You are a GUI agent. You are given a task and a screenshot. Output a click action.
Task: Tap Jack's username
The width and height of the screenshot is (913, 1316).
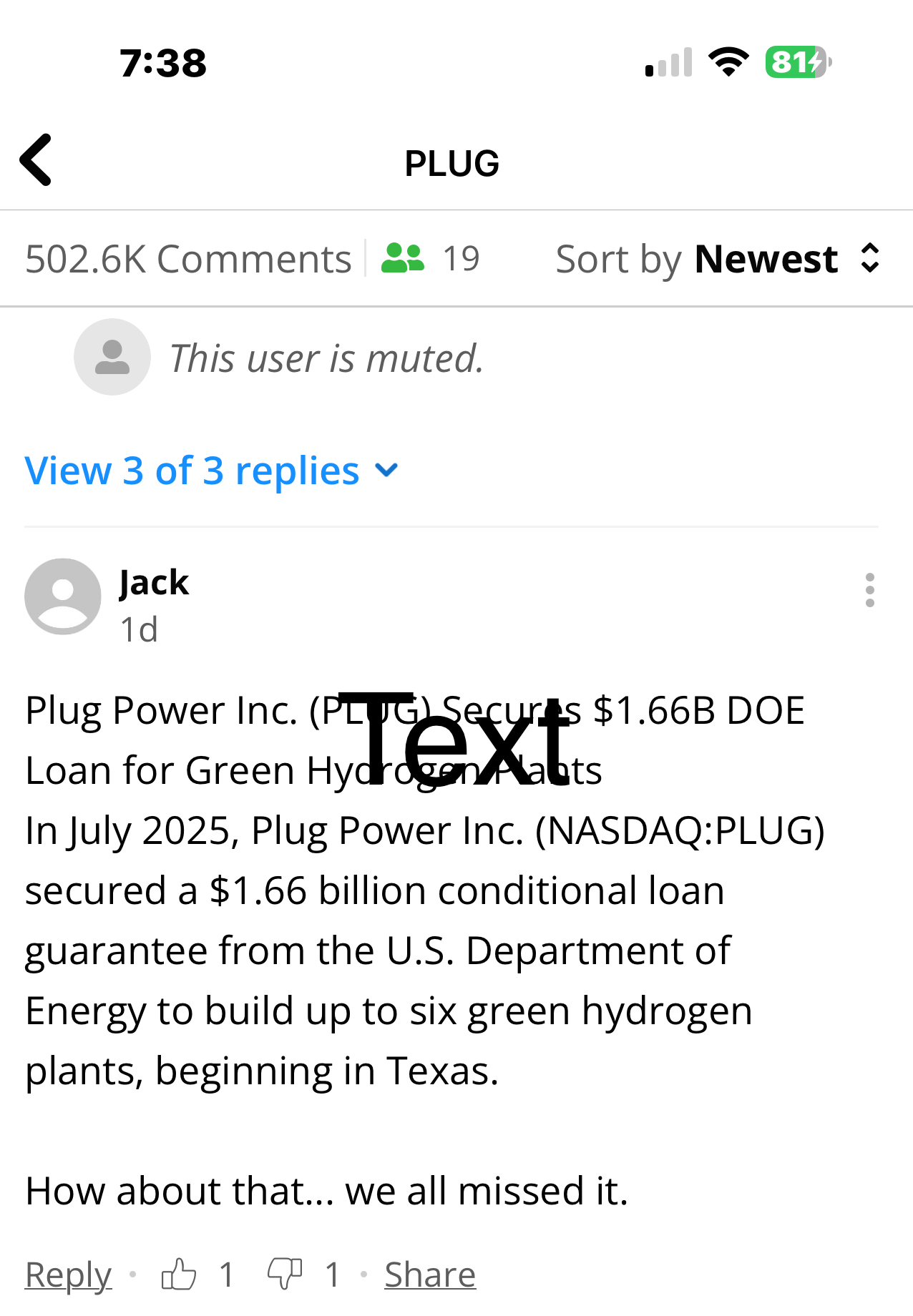click(x=154, y=582)
